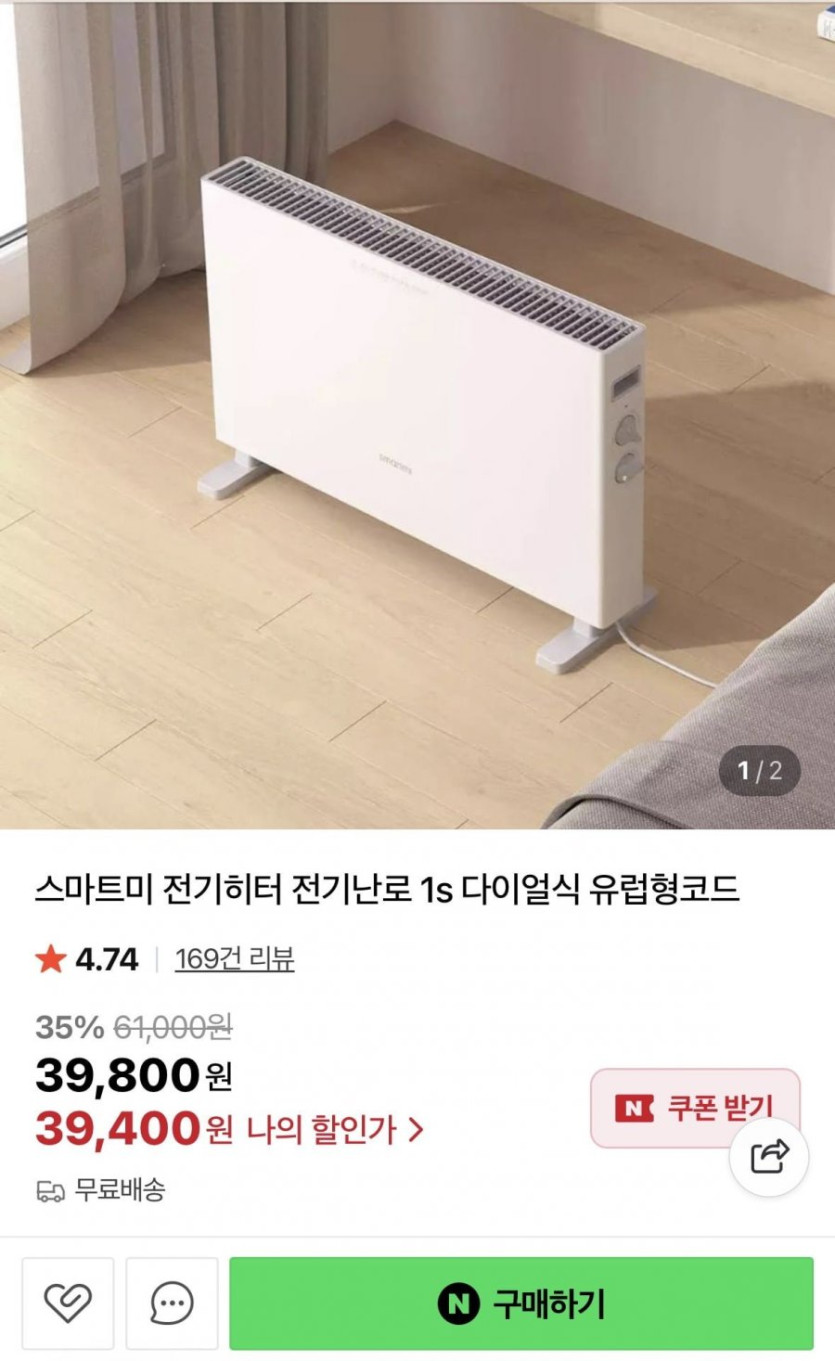
Task: Share this product
Action: [x=768, y=1157]
